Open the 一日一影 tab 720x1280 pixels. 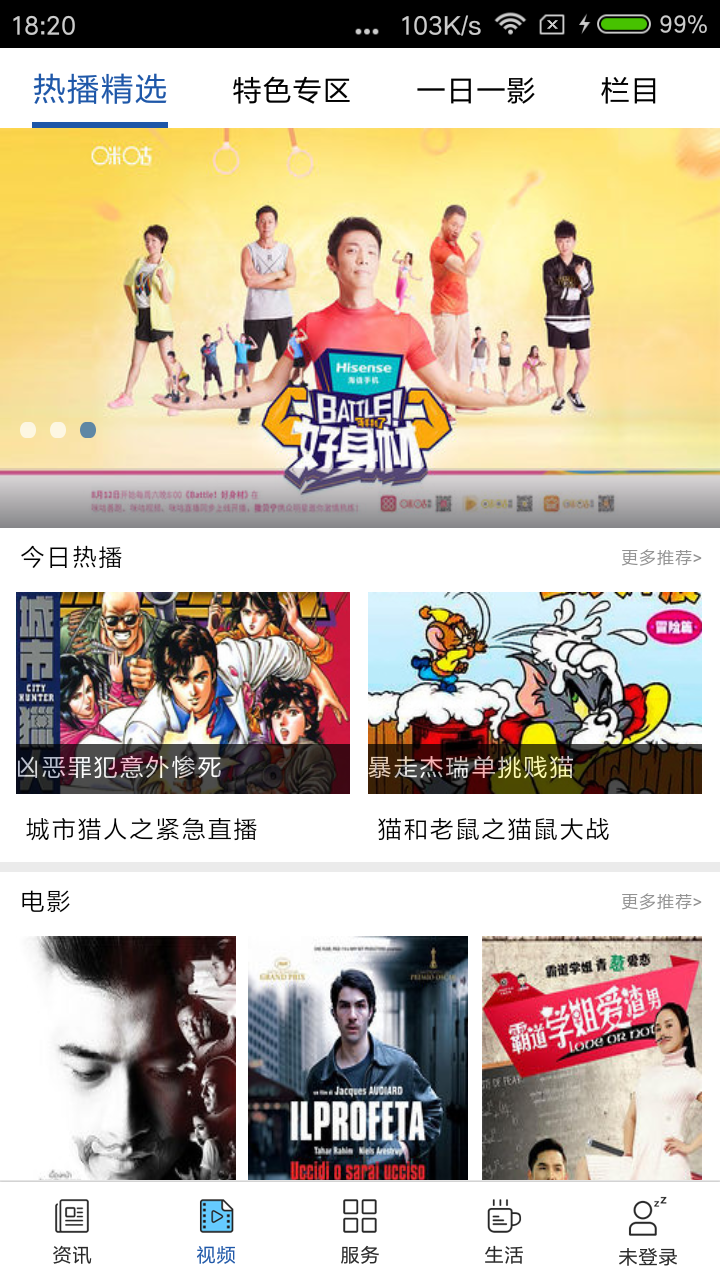[x=476, y=91]
